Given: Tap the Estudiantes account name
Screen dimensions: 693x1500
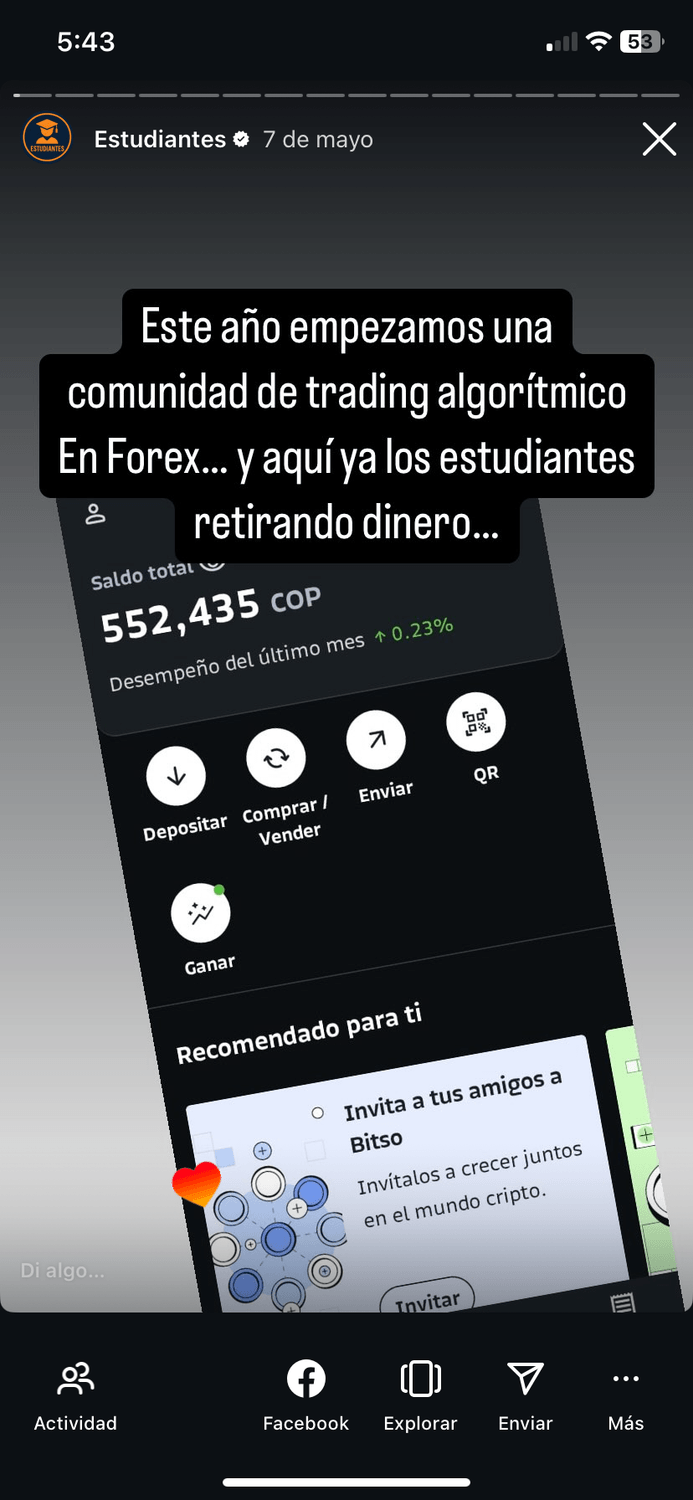Looking at the screenshot, I should [x=160, y=140].
